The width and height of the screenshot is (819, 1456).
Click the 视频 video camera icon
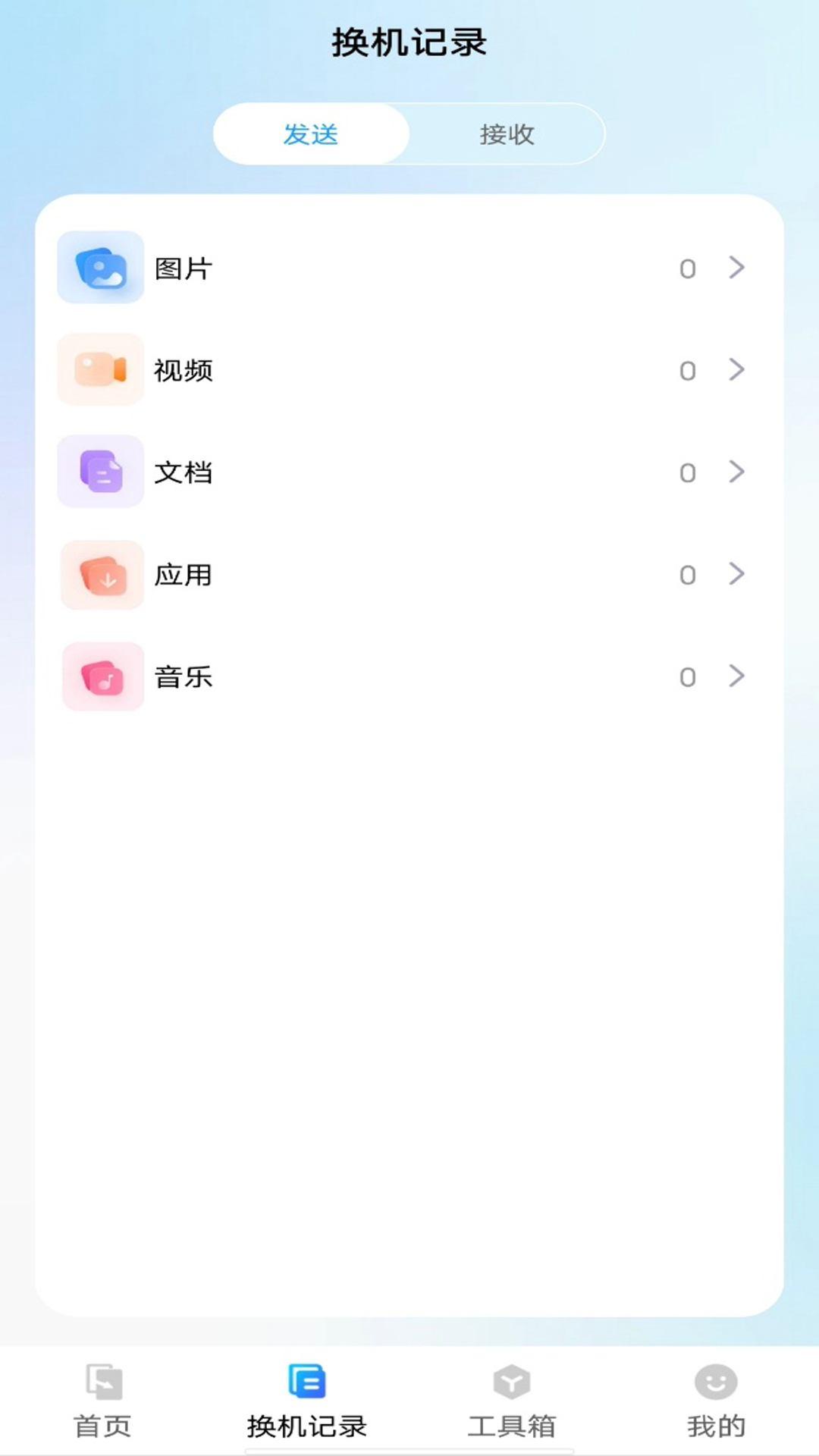[101, 371]
